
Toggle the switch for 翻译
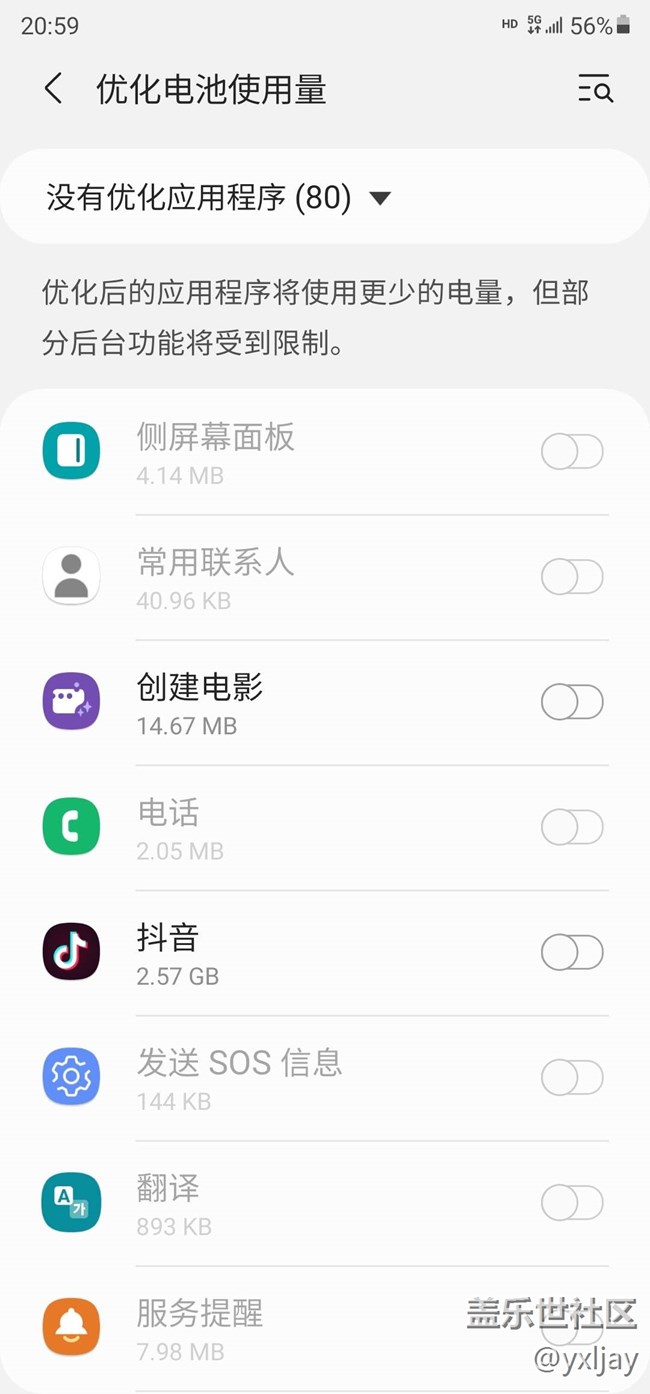tap(572, 1203)
